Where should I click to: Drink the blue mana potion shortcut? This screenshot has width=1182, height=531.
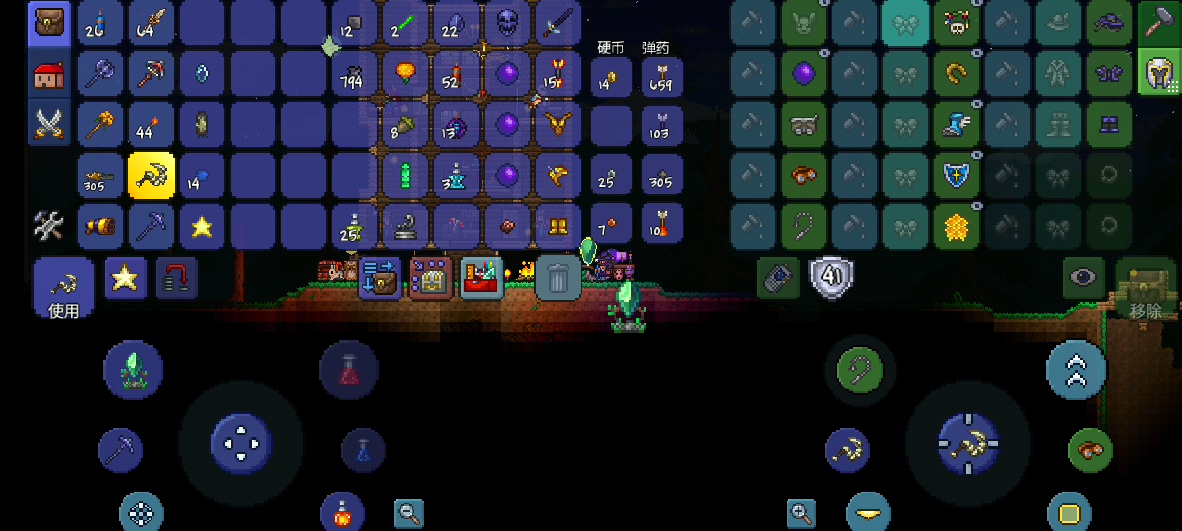click(363, 450)
